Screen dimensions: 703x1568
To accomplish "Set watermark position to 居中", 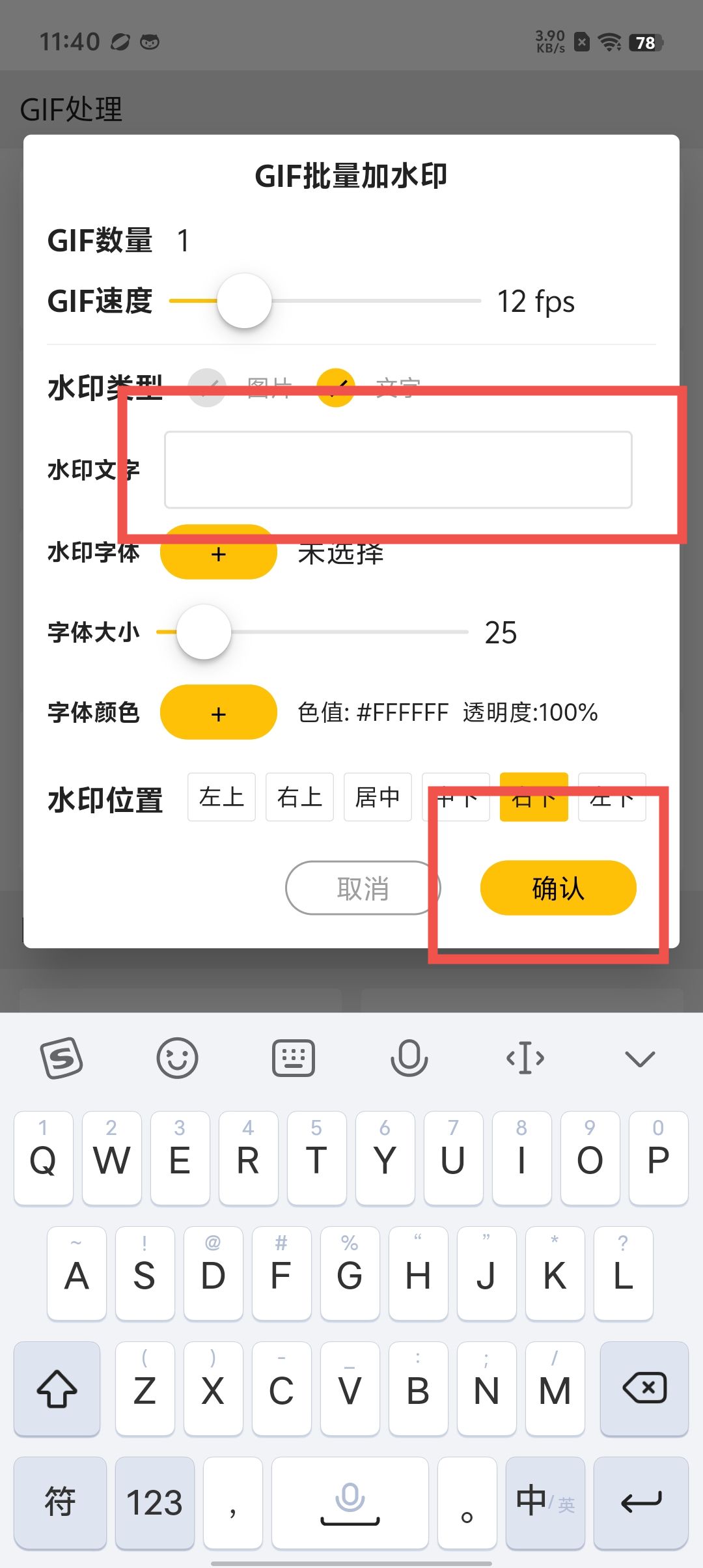I will click(378, 797).
